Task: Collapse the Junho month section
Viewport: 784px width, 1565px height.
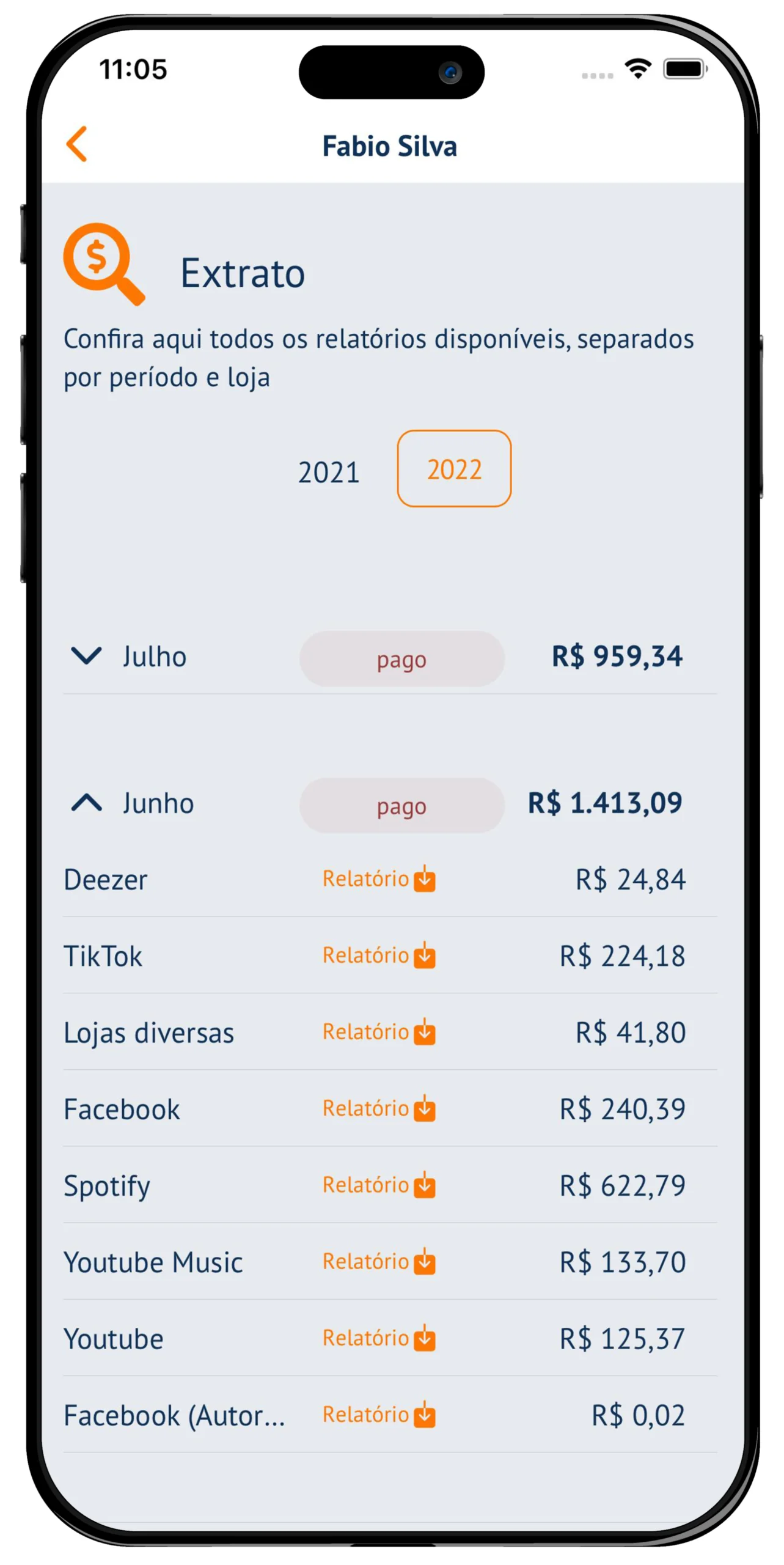Action: (86, 802)
